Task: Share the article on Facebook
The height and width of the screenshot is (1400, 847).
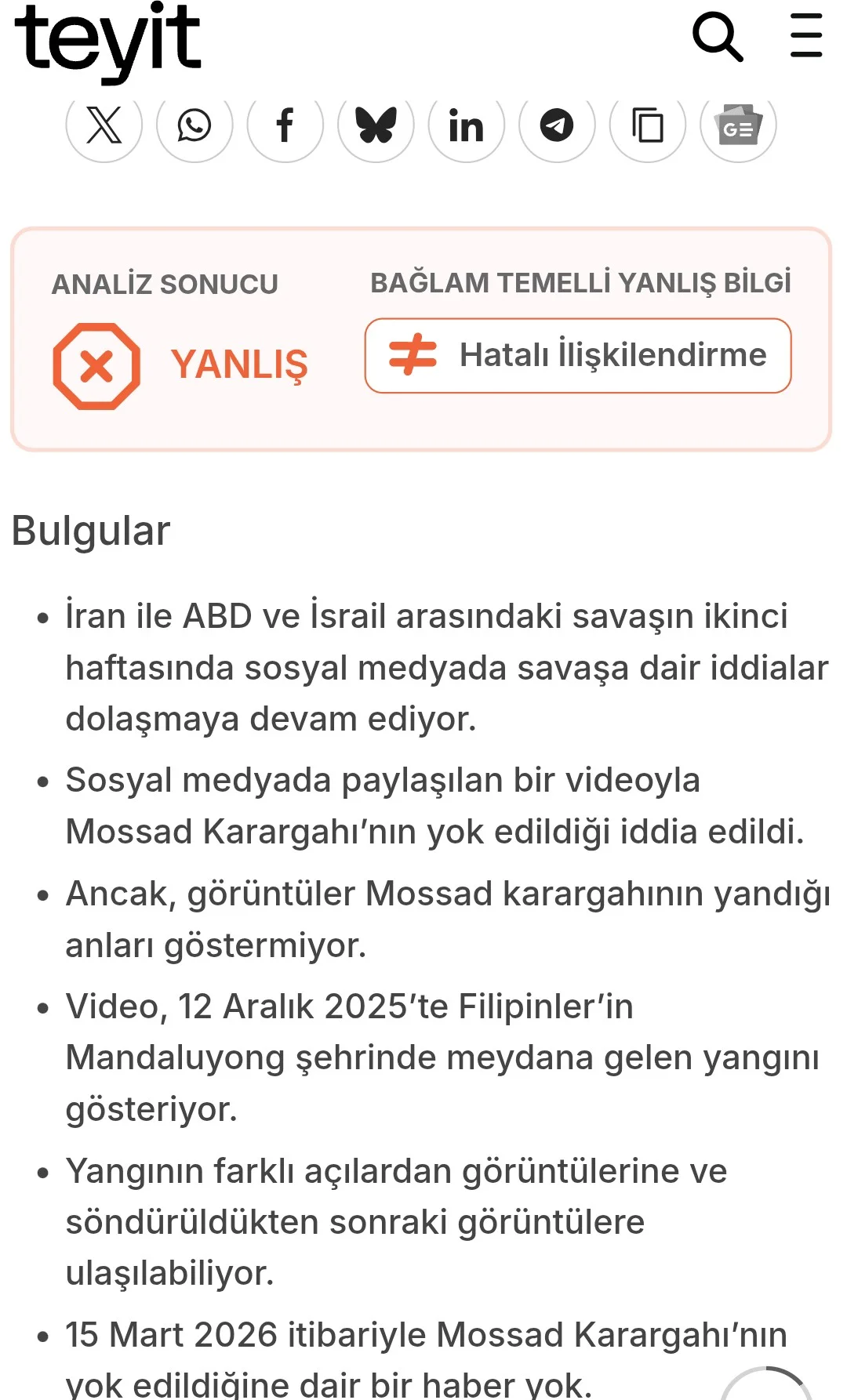Action: click(x=285, y=125)
